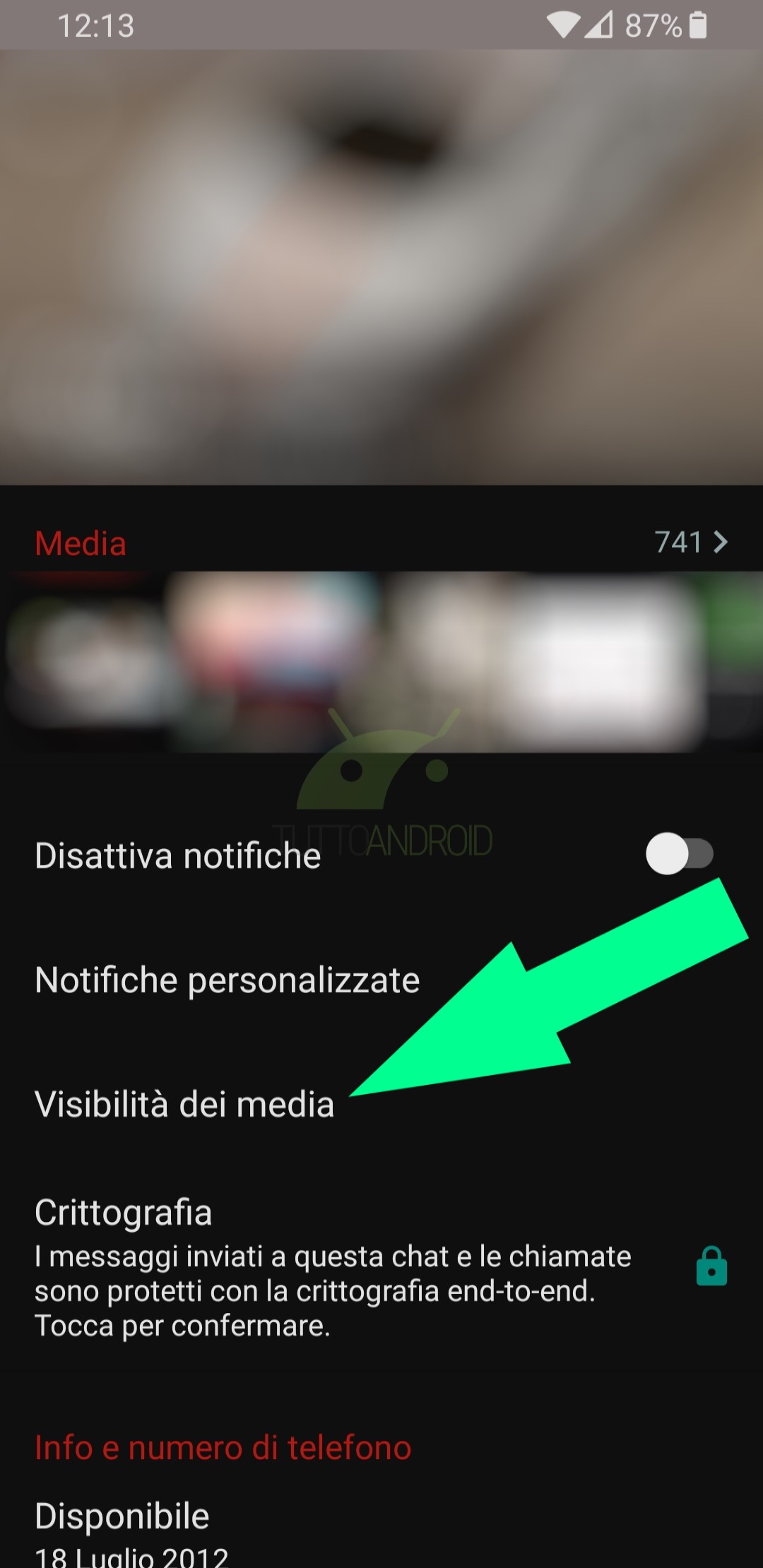Toggle the Disattiva notifiche switch
Image resolution: width=763 pixels, height=1568 pixels.
tap(679, 853)
